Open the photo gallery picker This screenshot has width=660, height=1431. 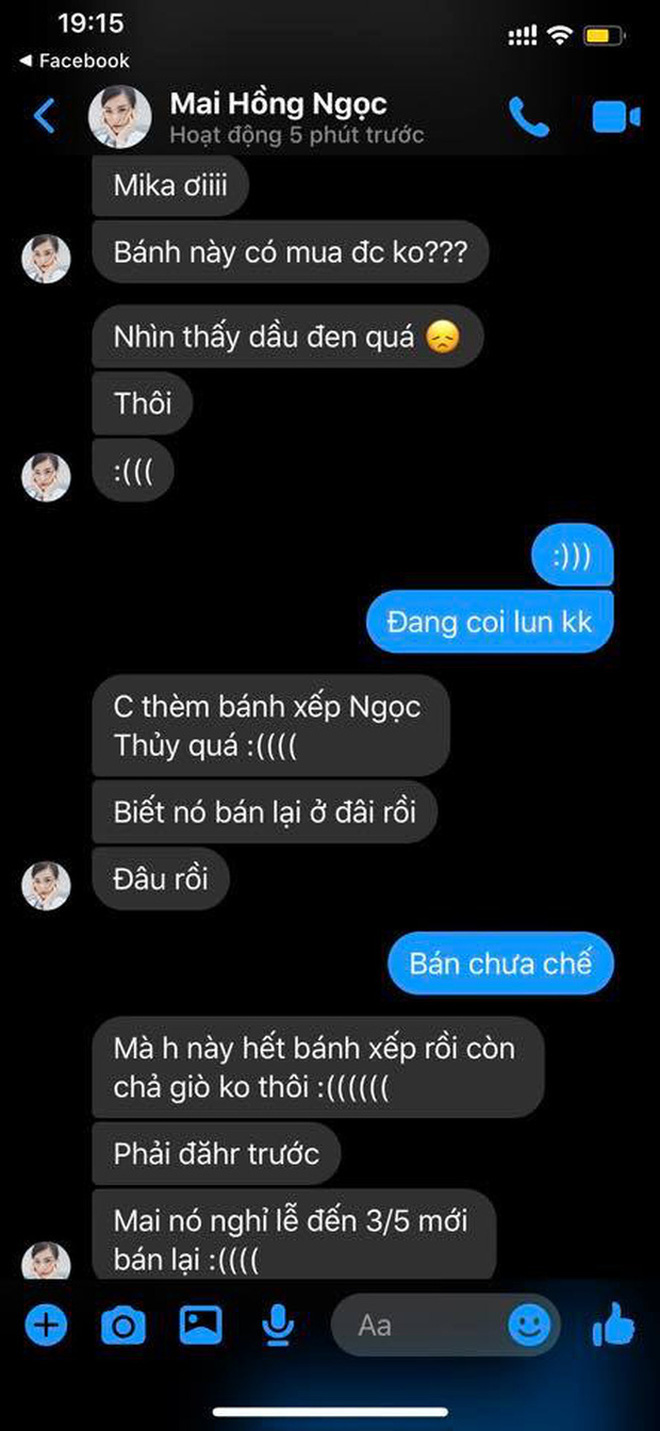200,1326
